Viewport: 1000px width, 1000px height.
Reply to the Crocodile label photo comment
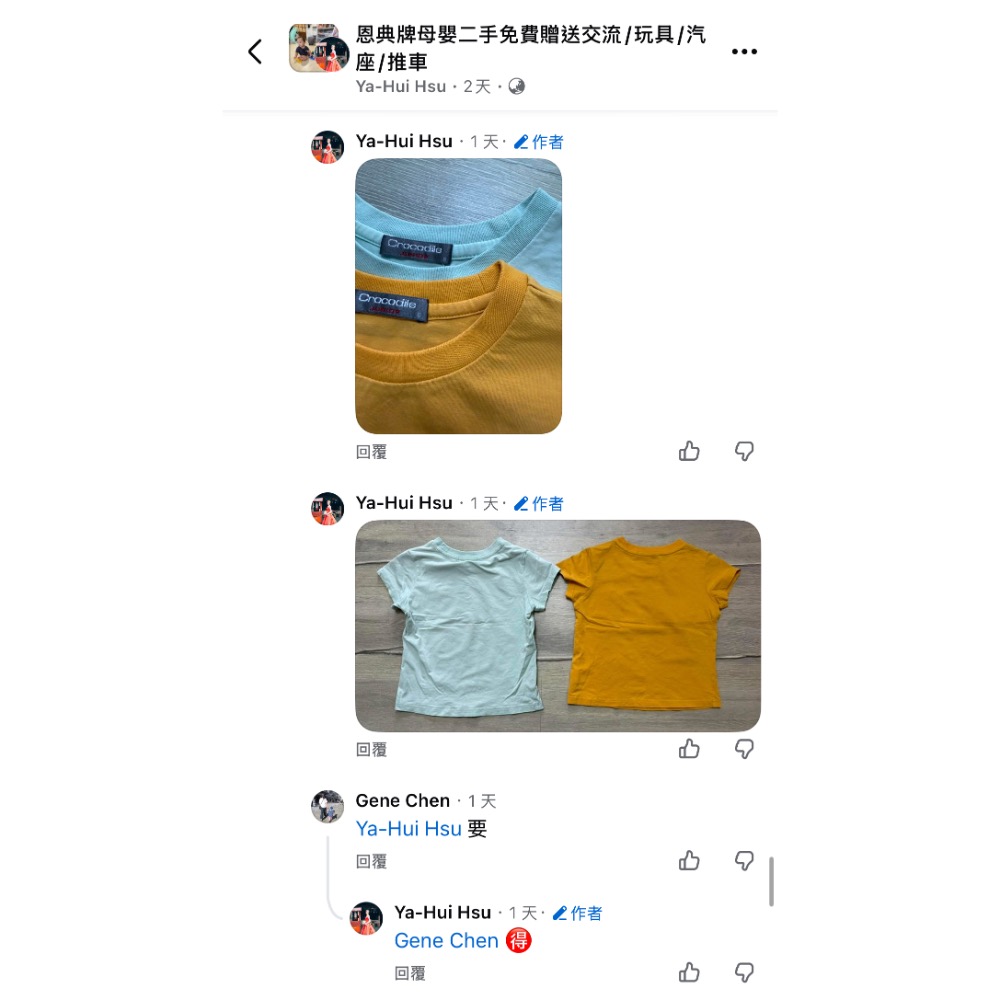click(x=371, y=453)
